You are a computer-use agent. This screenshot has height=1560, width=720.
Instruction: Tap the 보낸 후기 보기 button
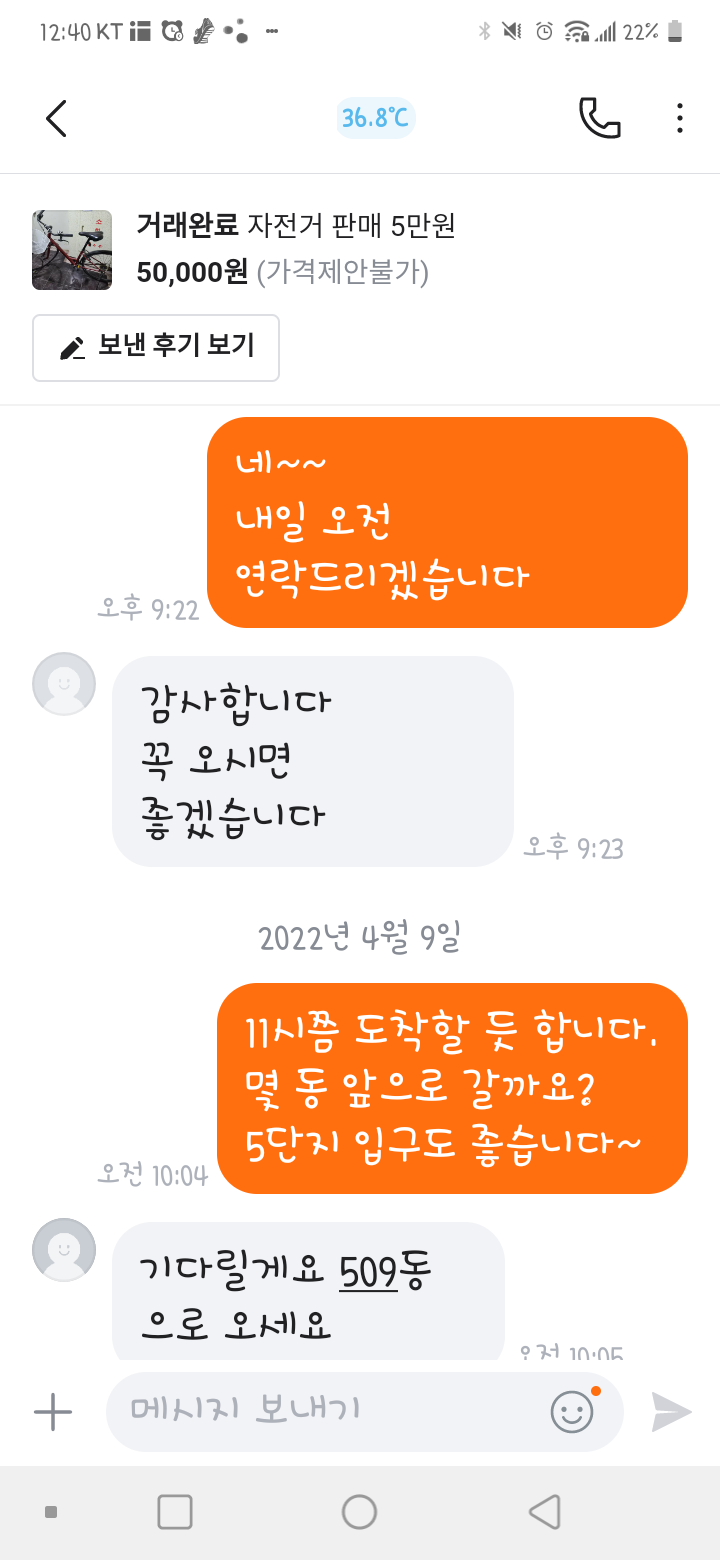[x=156, y=347]
